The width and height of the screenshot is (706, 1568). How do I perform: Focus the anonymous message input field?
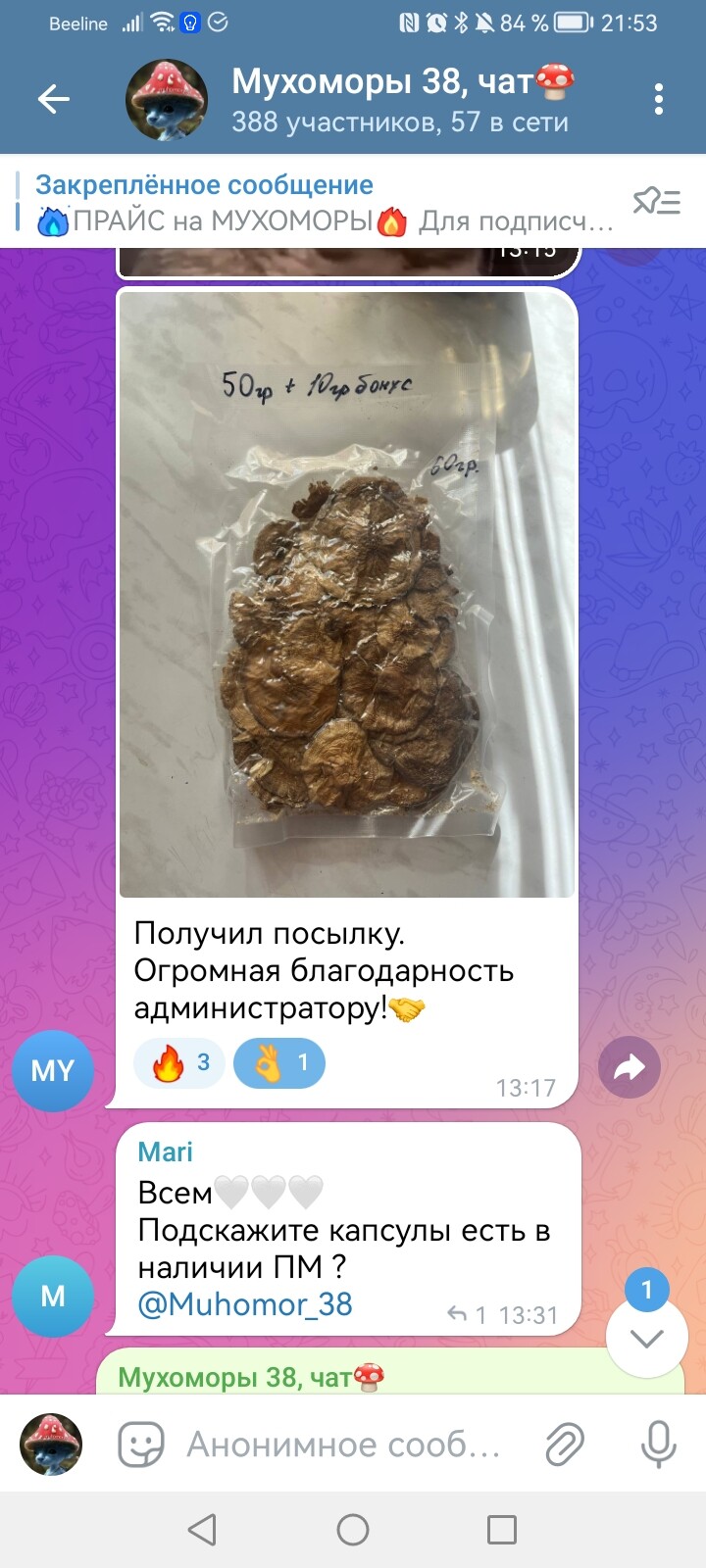[x=343, y=1445]
